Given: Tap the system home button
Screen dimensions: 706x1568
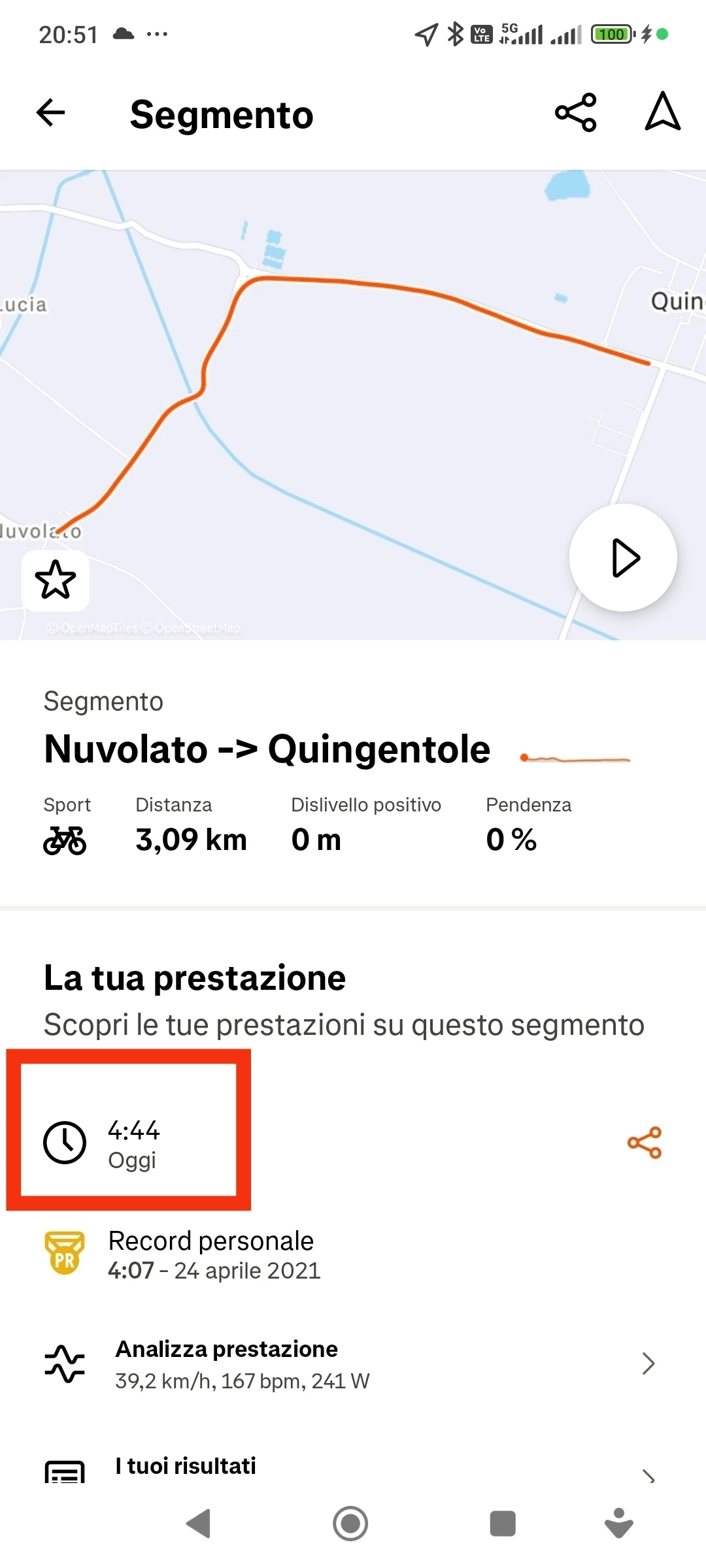Looking at the screenshot, I should pos(350,1524).
